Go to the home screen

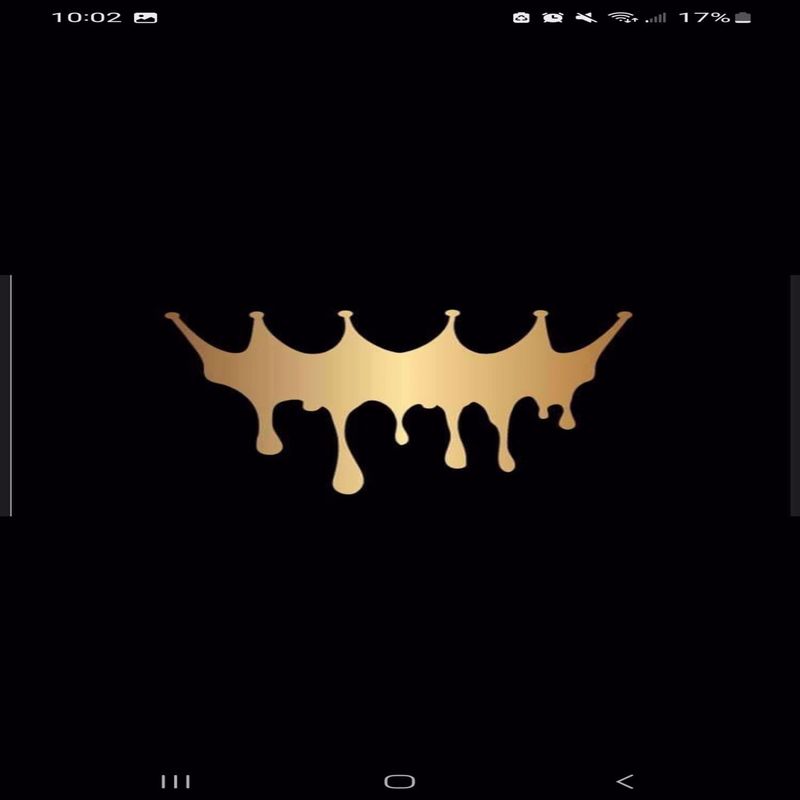(x=399, y=781)
